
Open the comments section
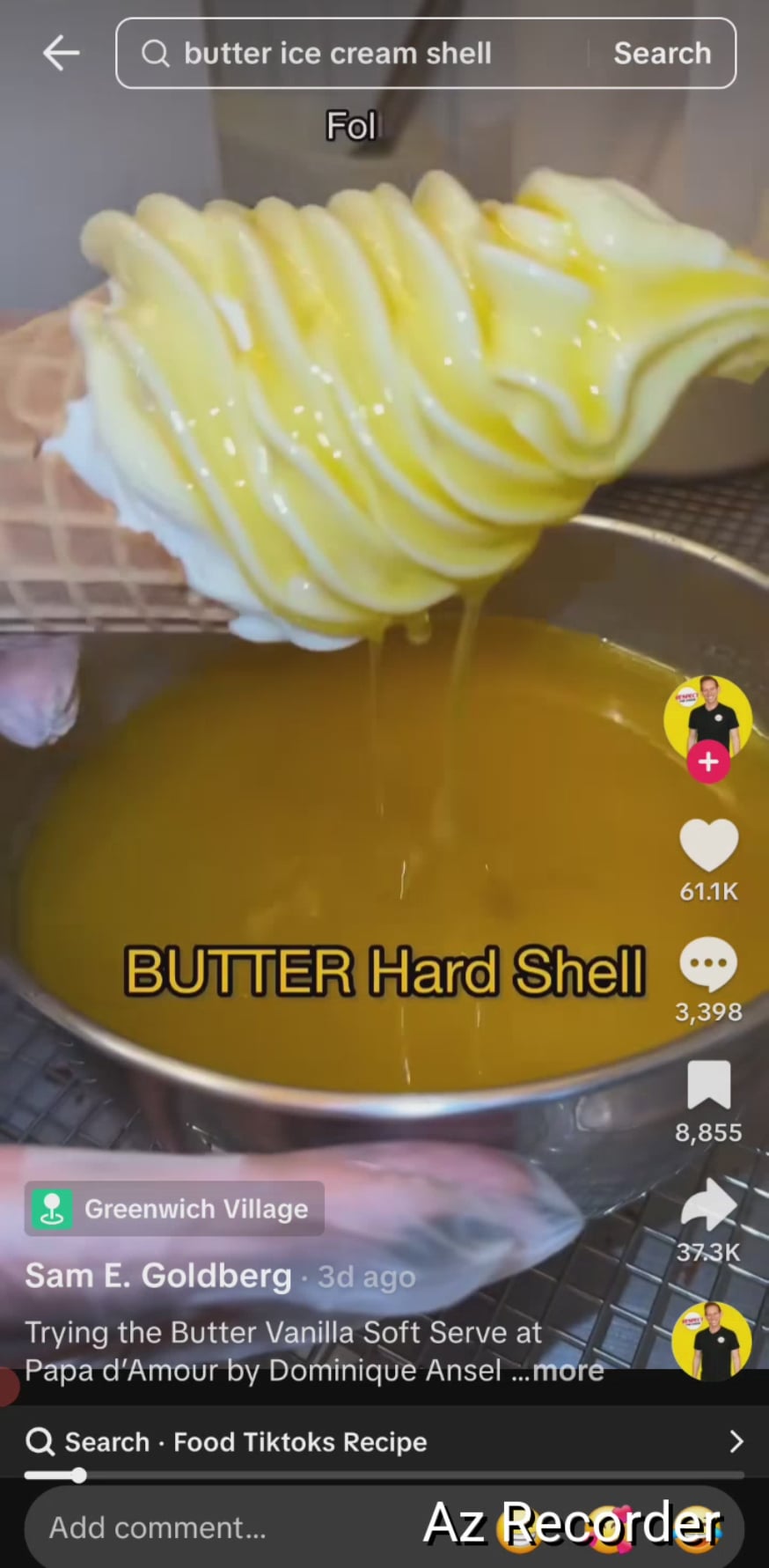click(x=708, y=965)
